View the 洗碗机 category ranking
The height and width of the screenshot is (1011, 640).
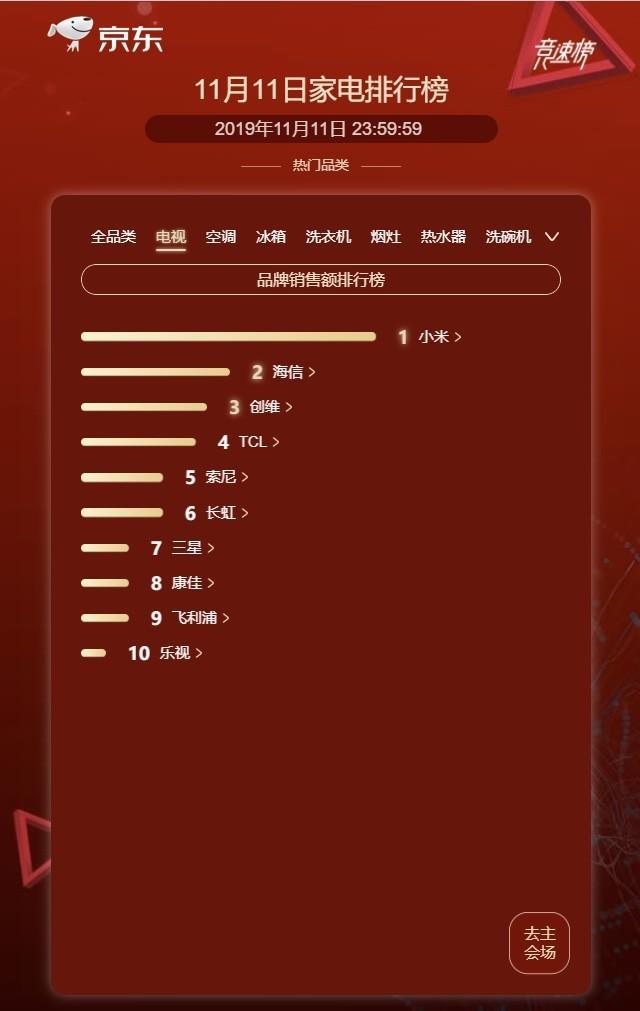pos(508,237)
